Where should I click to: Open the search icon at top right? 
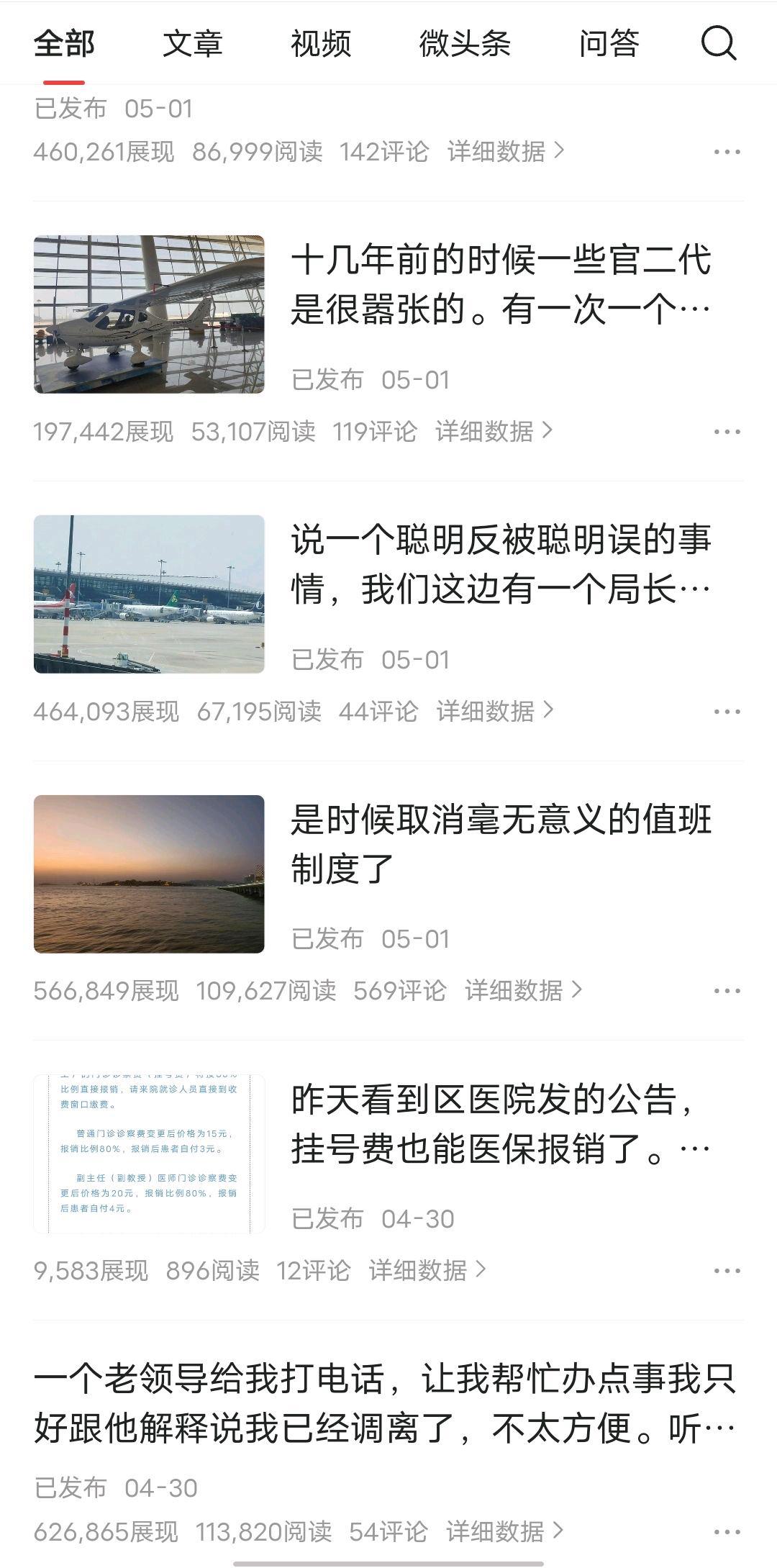click(x=719, y=45)
